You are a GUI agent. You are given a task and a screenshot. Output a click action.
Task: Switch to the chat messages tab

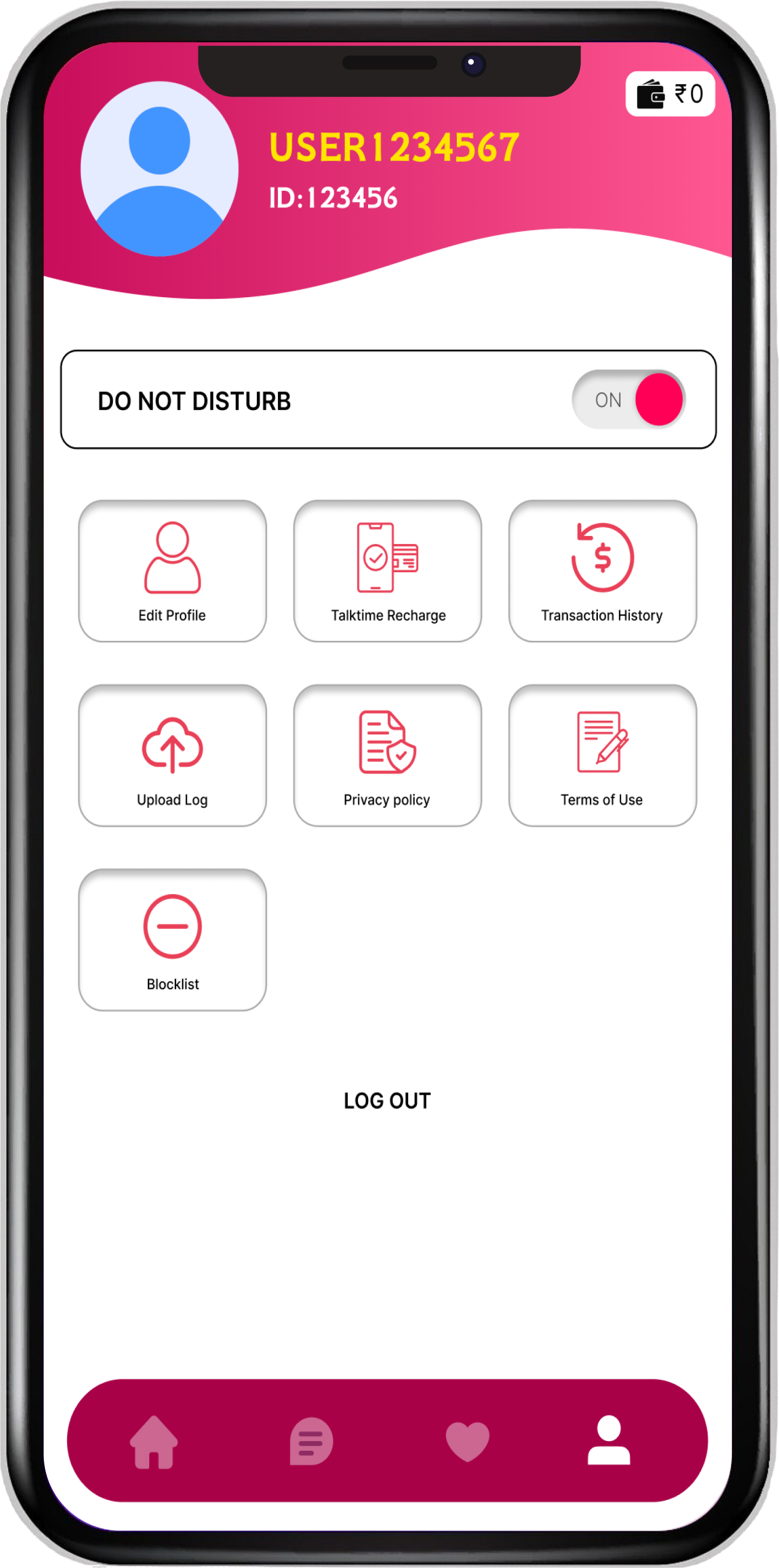[311, 1442]
